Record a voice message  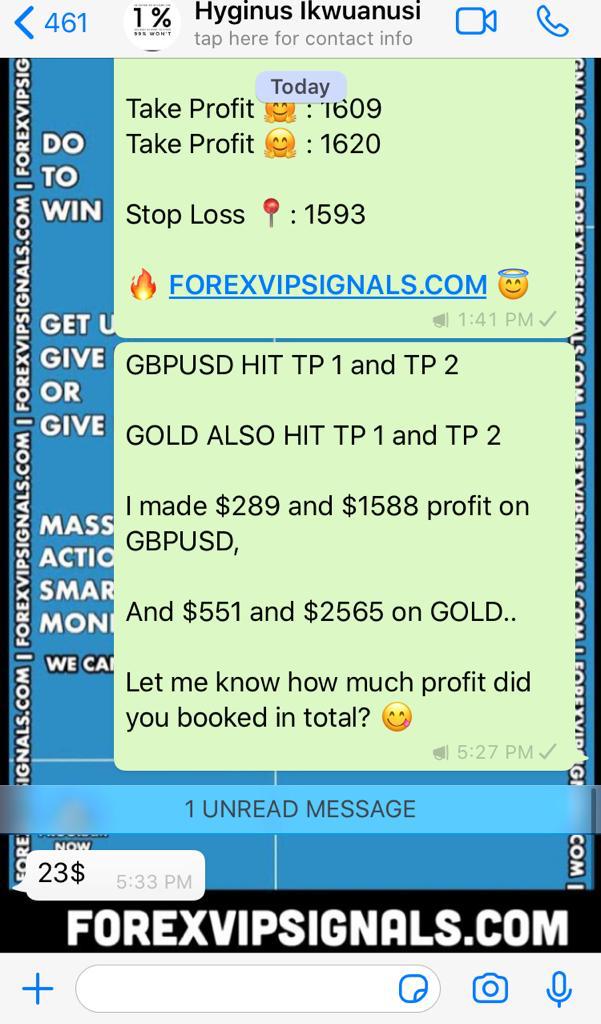pos(559,989)
